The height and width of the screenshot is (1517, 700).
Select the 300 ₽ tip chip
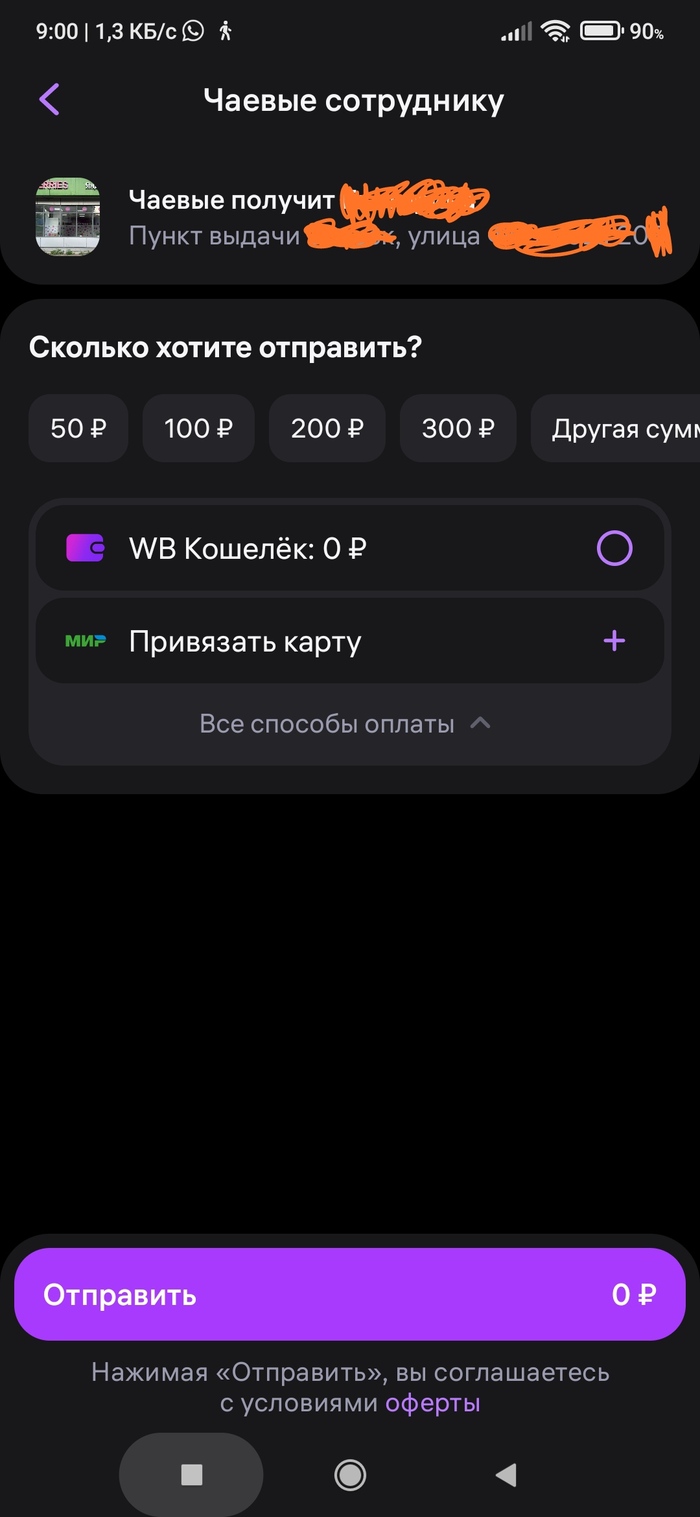tap(458, 429)
